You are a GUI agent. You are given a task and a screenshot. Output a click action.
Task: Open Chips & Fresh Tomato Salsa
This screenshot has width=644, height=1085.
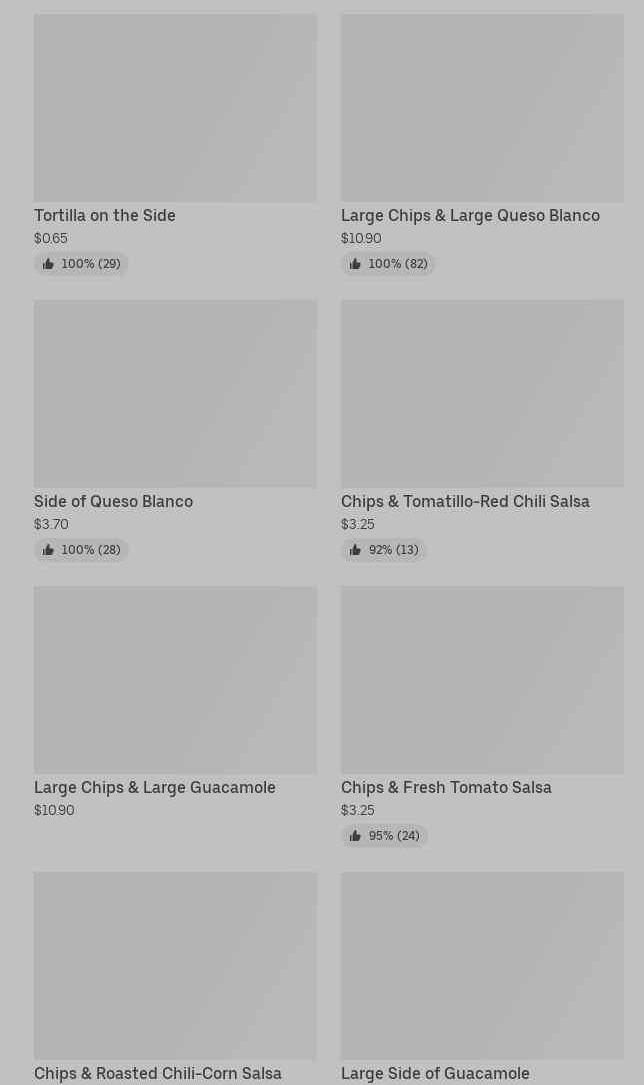(x=482, y=716)
